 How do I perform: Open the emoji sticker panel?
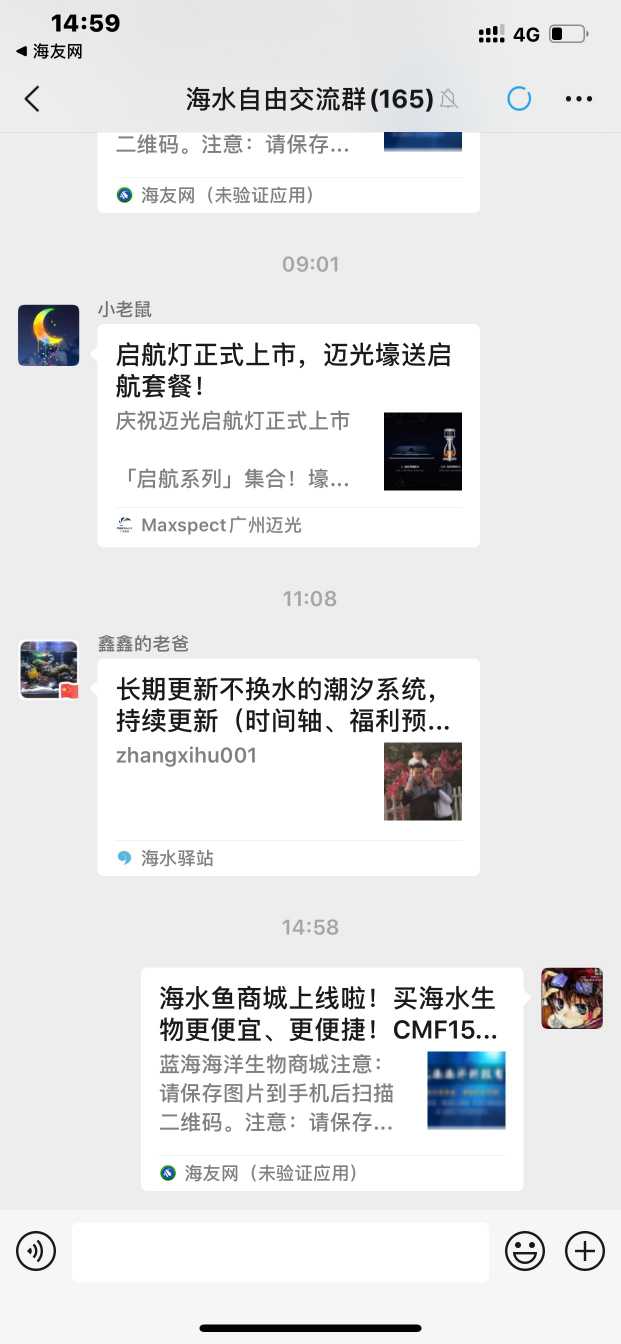coord(525,1251)
